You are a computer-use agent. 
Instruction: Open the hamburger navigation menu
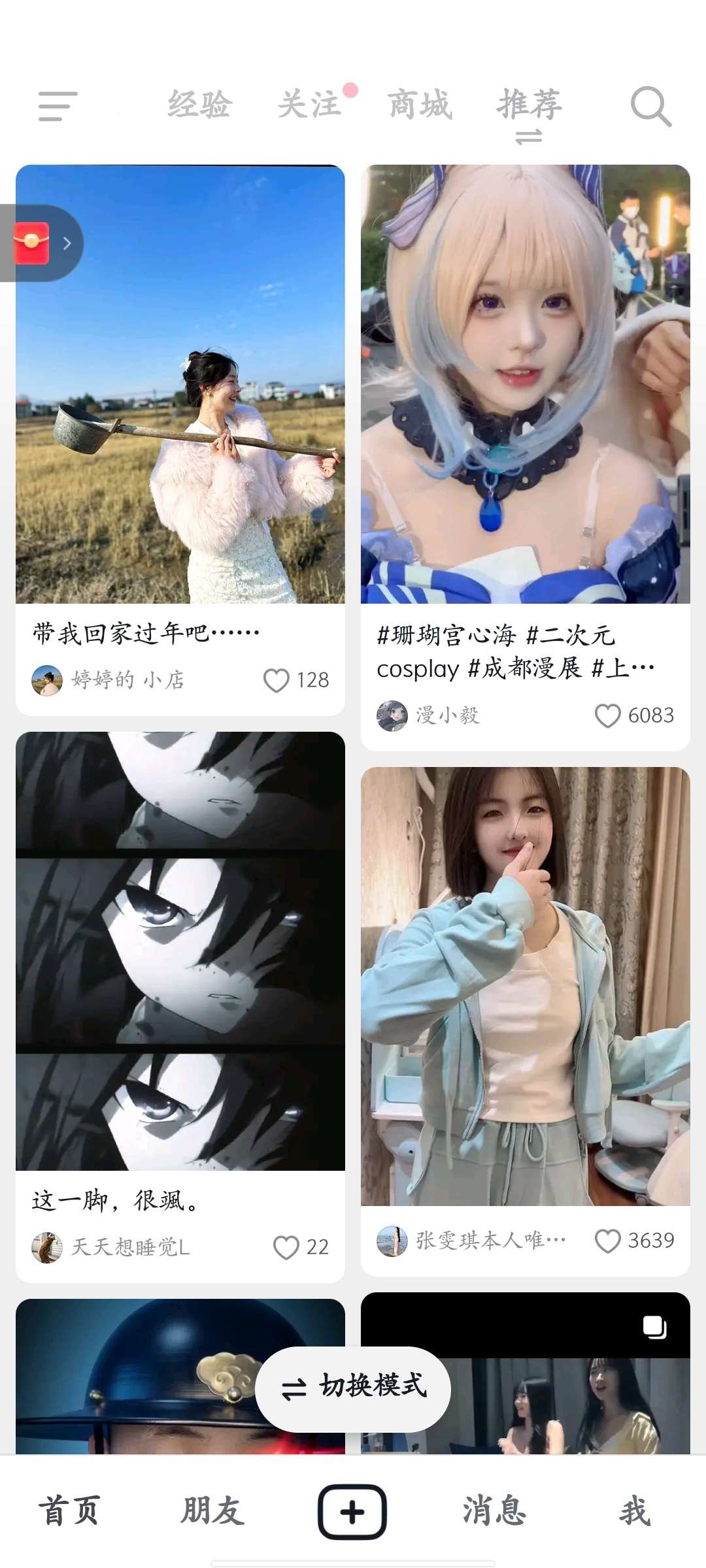[x=58, y=106]
